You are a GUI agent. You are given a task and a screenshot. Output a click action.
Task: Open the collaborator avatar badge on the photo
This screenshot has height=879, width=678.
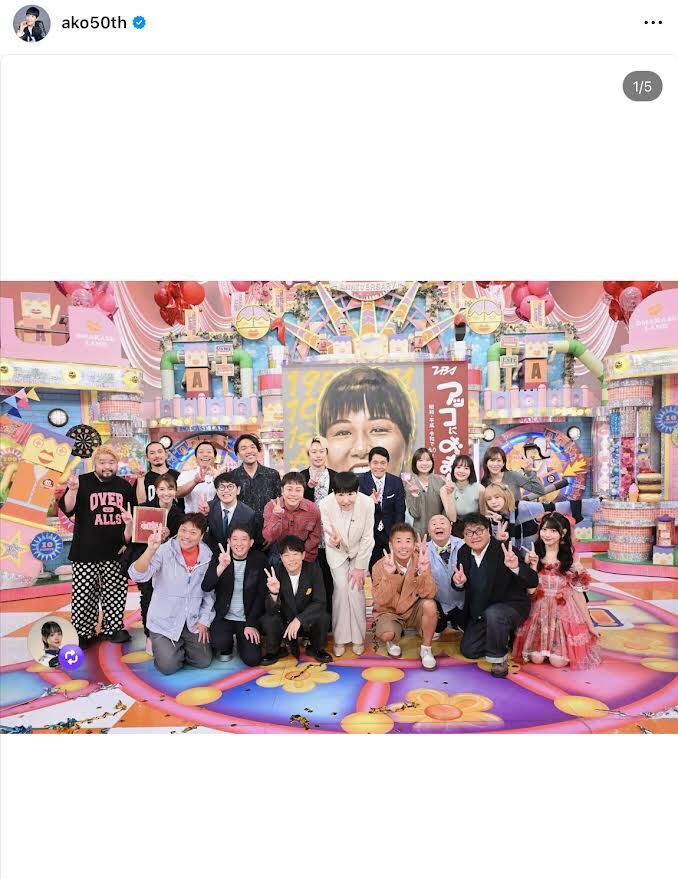tap(54, 643)
